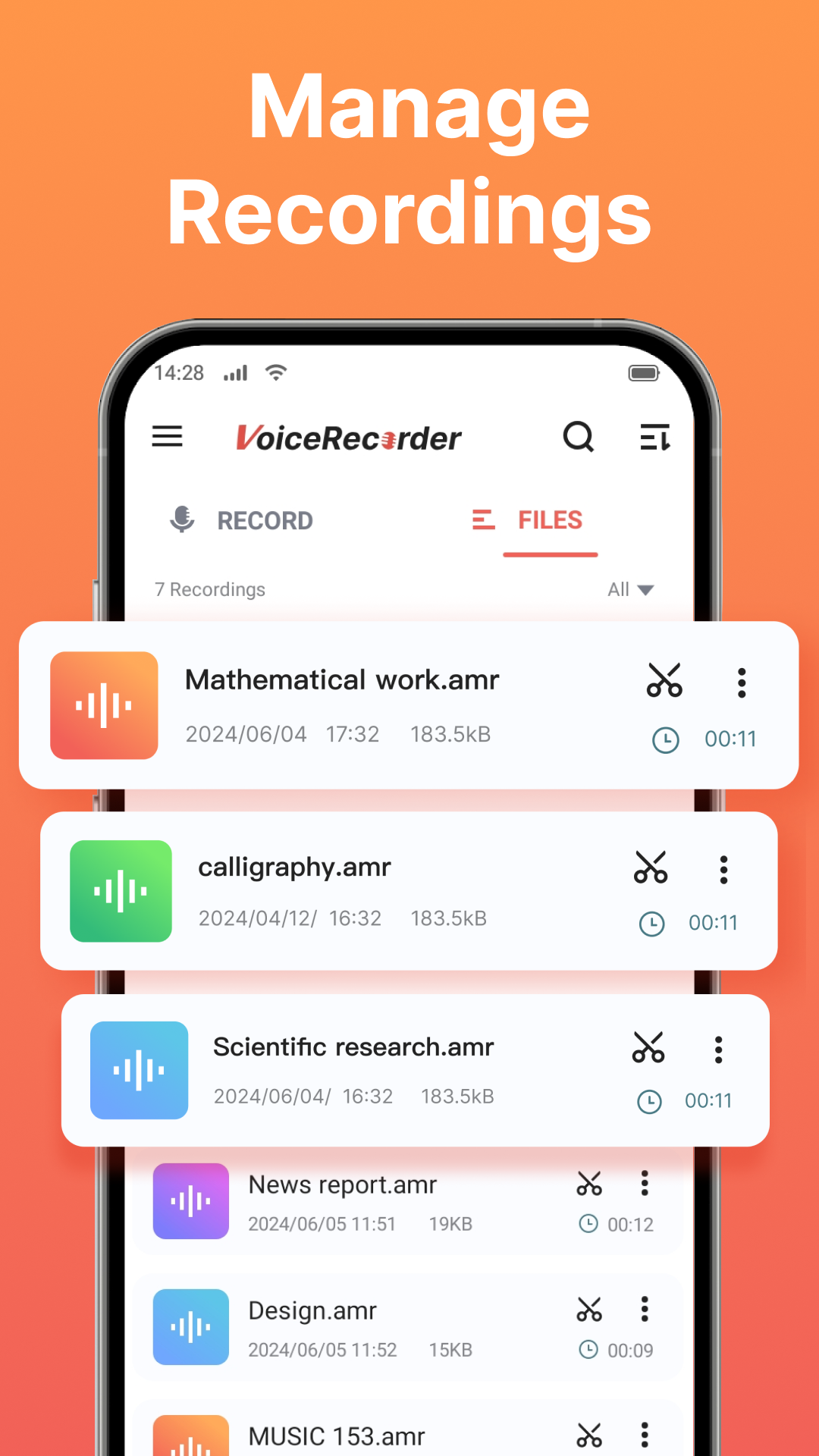Switch to the RECORD tab
Viewport: 819px width, 1456px height.
[x=265, y=520]
